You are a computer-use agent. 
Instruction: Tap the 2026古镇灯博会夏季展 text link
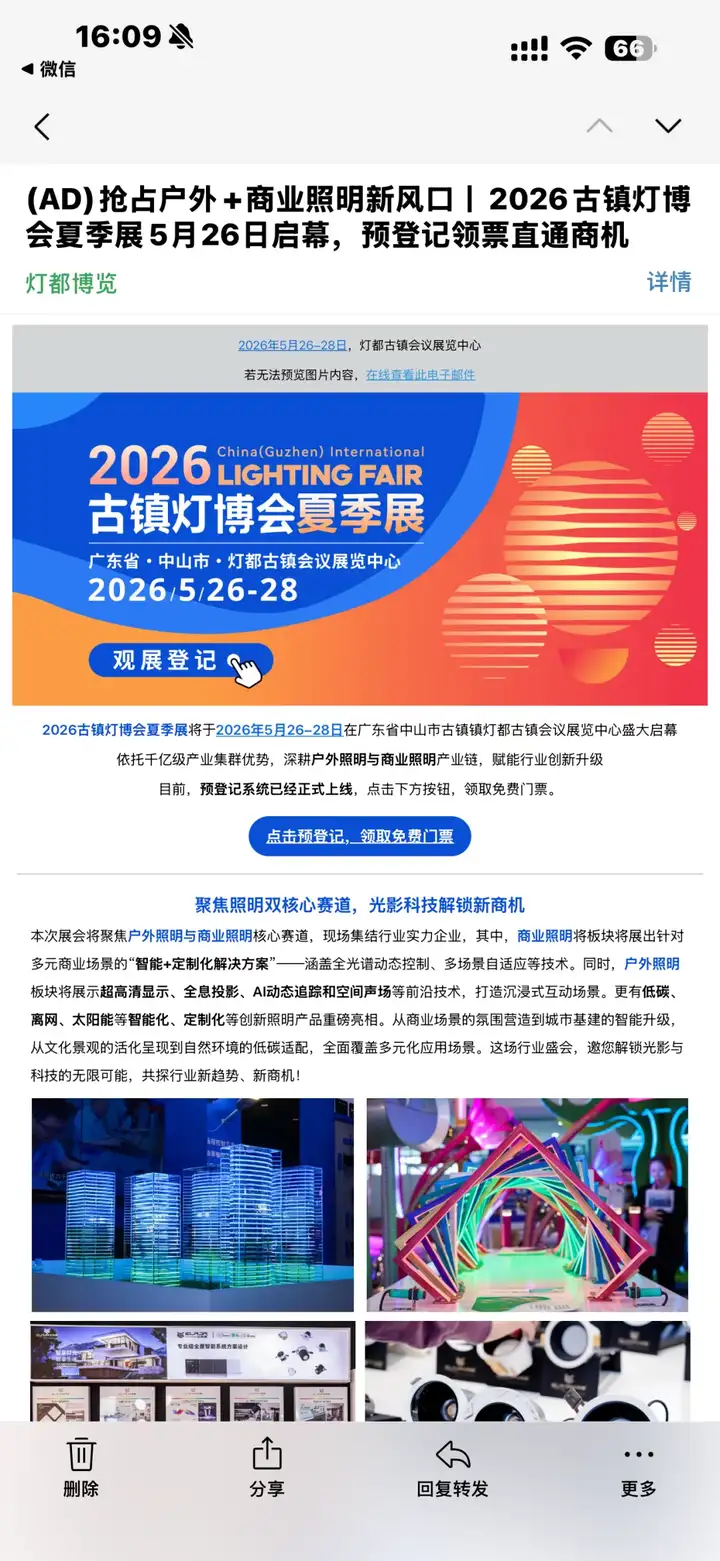(115, 730)
